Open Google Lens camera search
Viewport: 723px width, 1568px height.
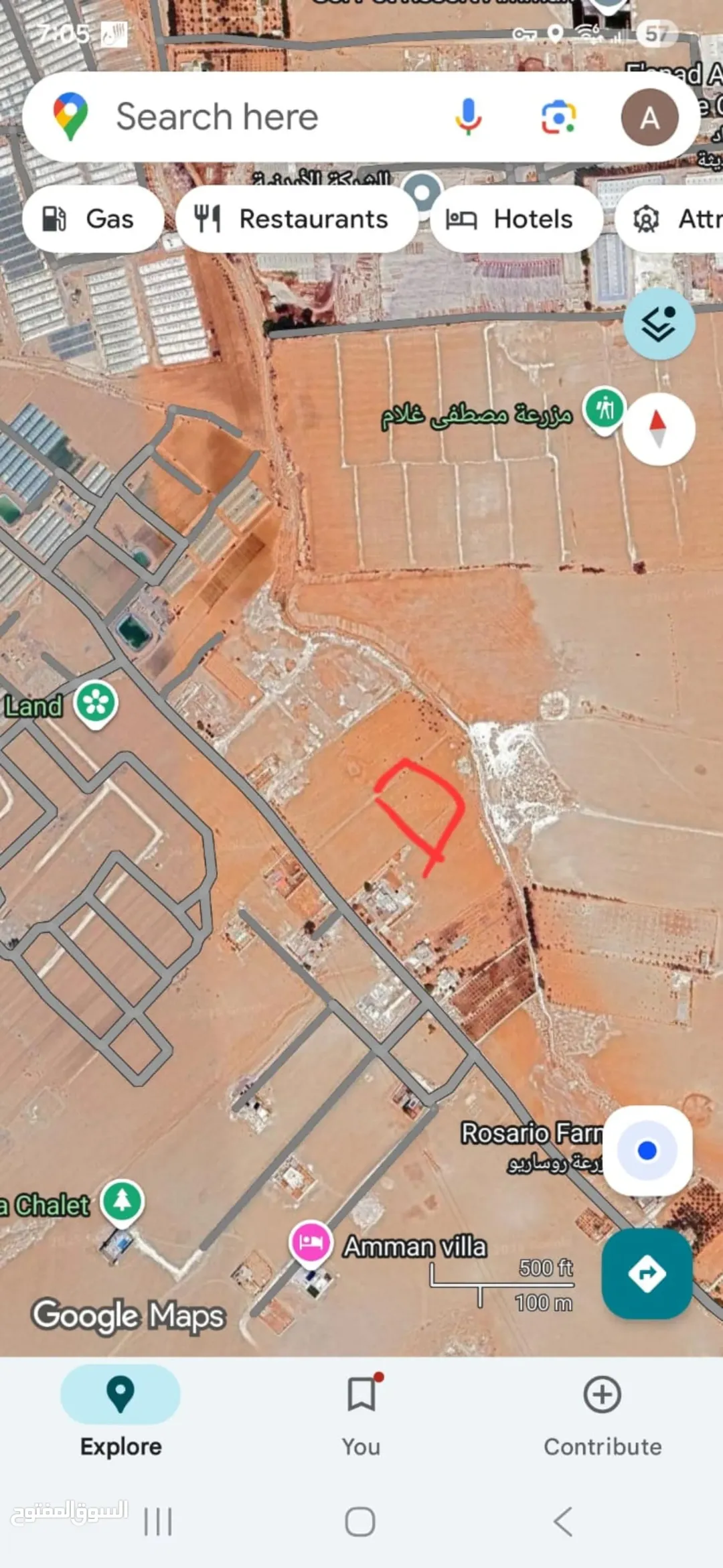558,117
